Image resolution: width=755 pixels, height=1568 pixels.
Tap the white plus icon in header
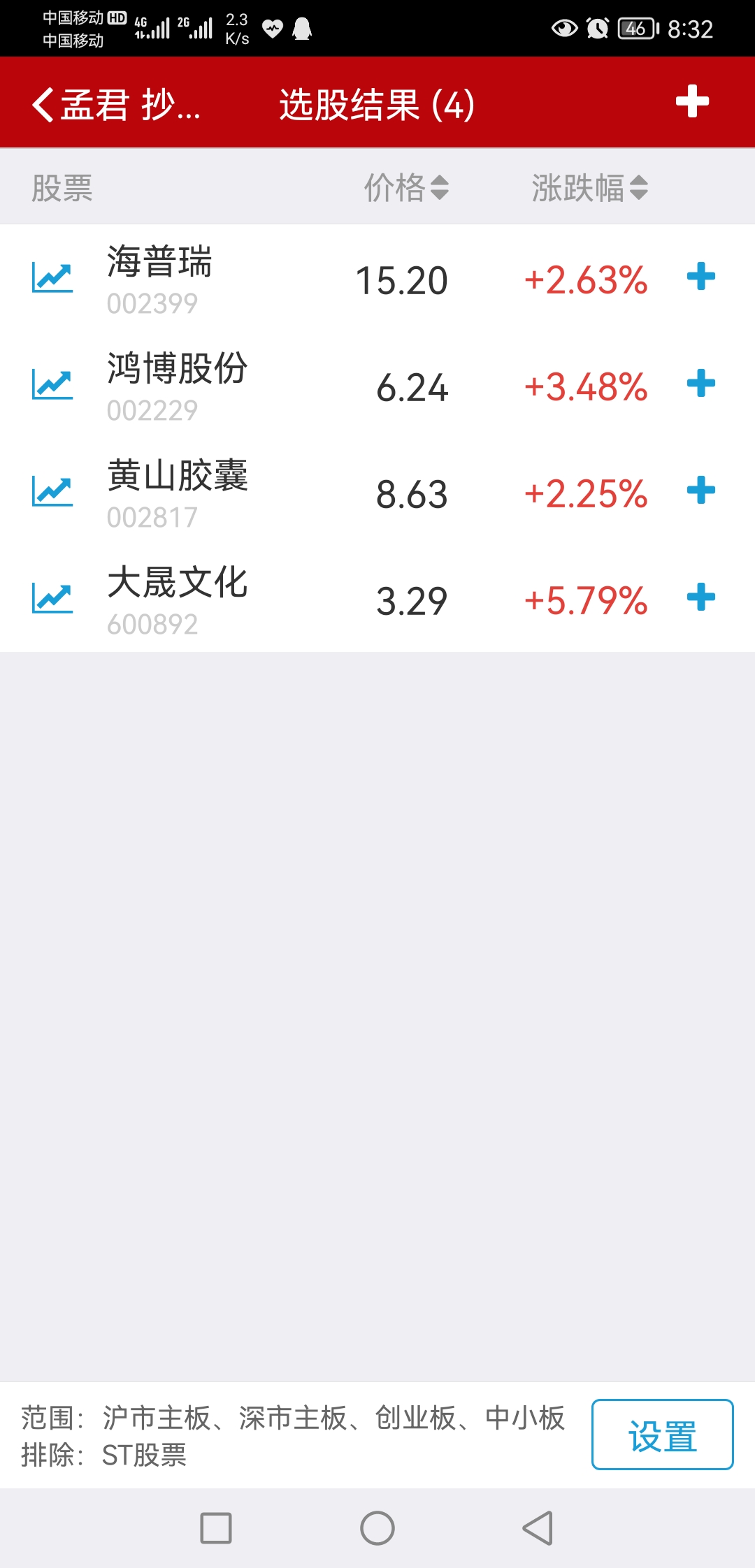coord(692,102)
